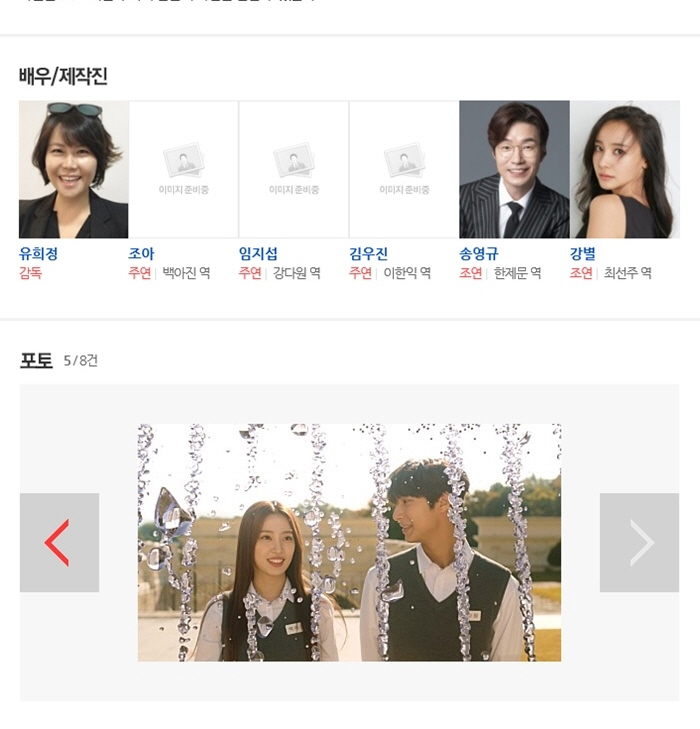
Task: Open the 유희경 director name link
Action: pyautogui.click(x=38, y=254)
